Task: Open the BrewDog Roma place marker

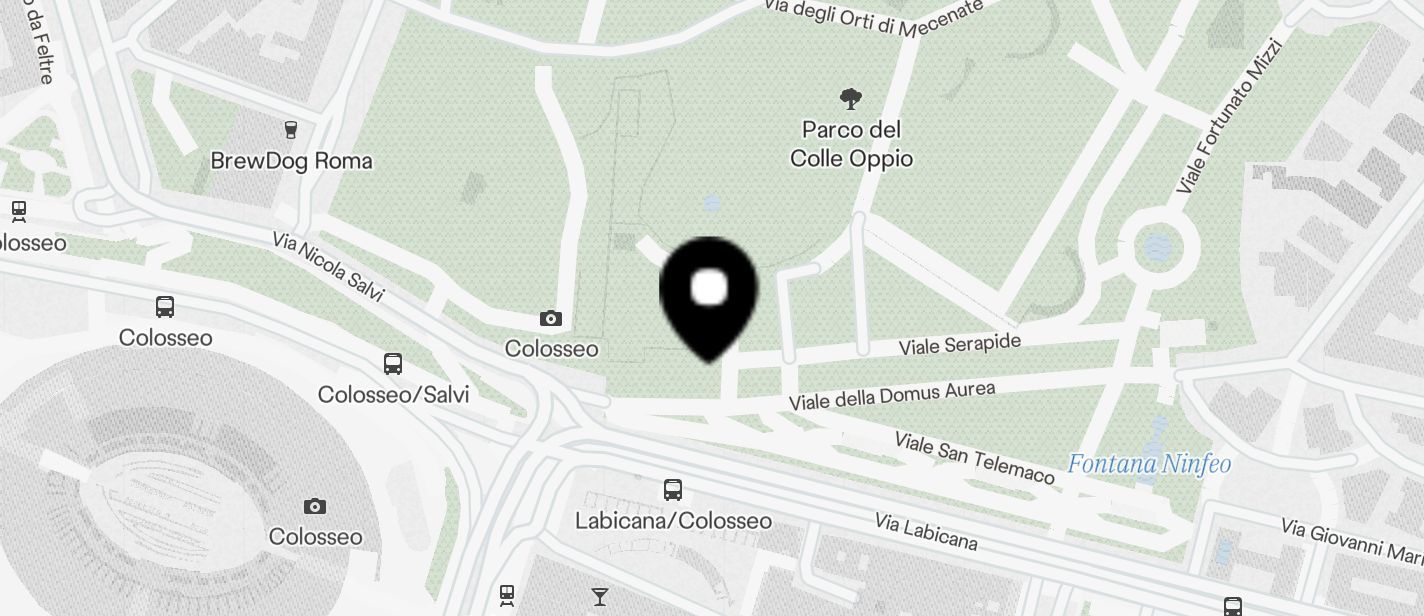Action: 291,129
